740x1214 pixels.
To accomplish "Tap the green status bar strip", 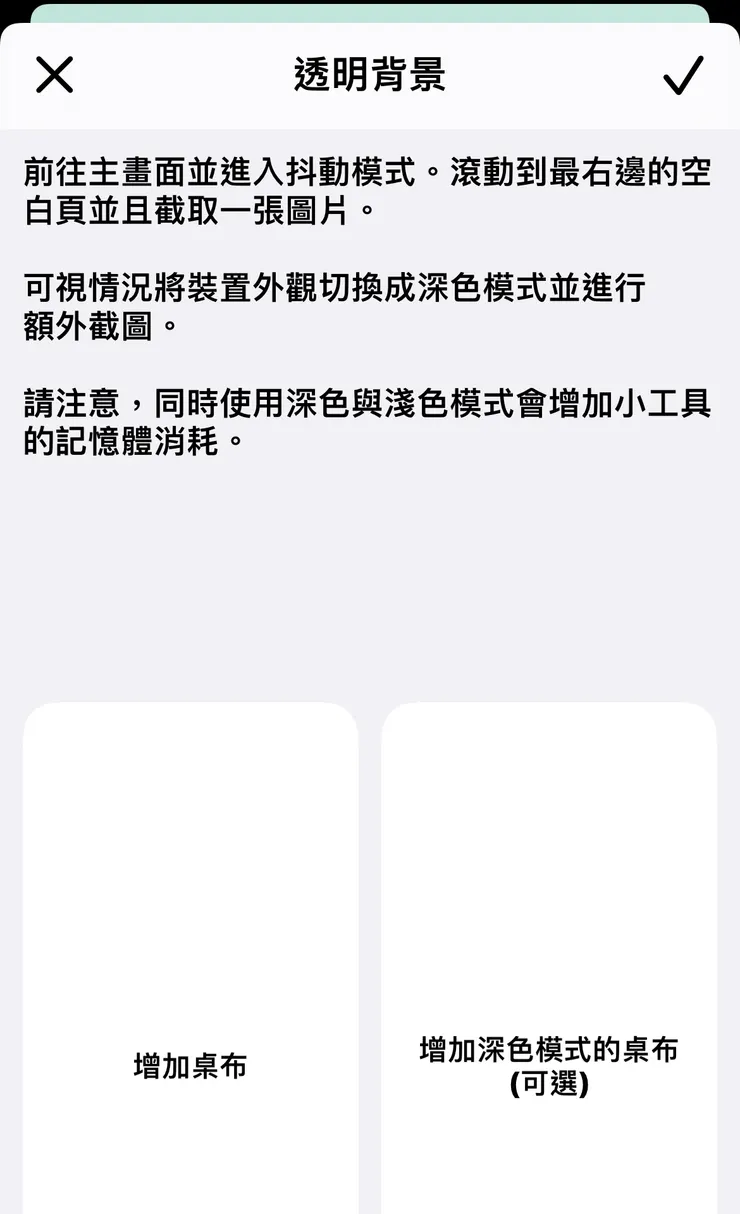I will [370, 10].
